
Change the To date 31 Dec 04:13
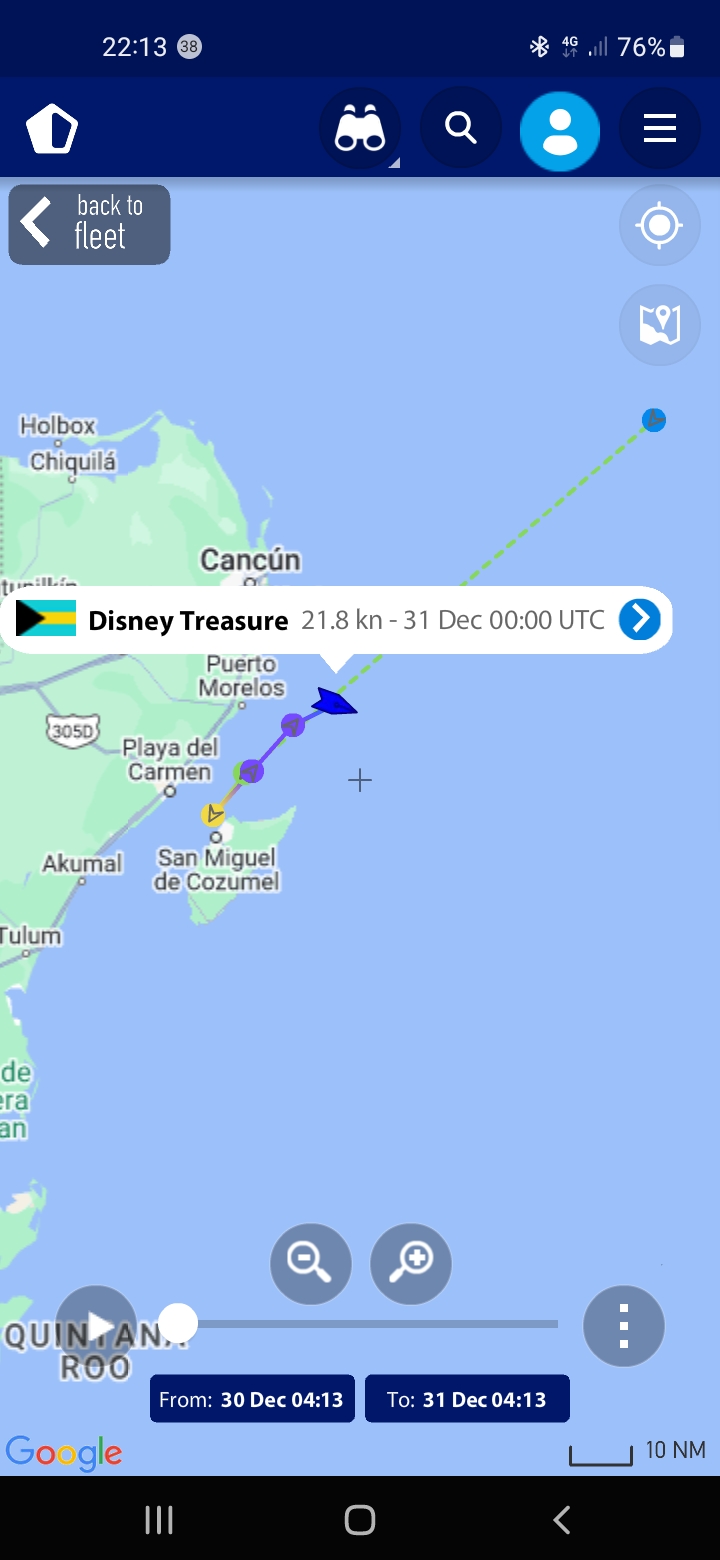[467, 1399]
